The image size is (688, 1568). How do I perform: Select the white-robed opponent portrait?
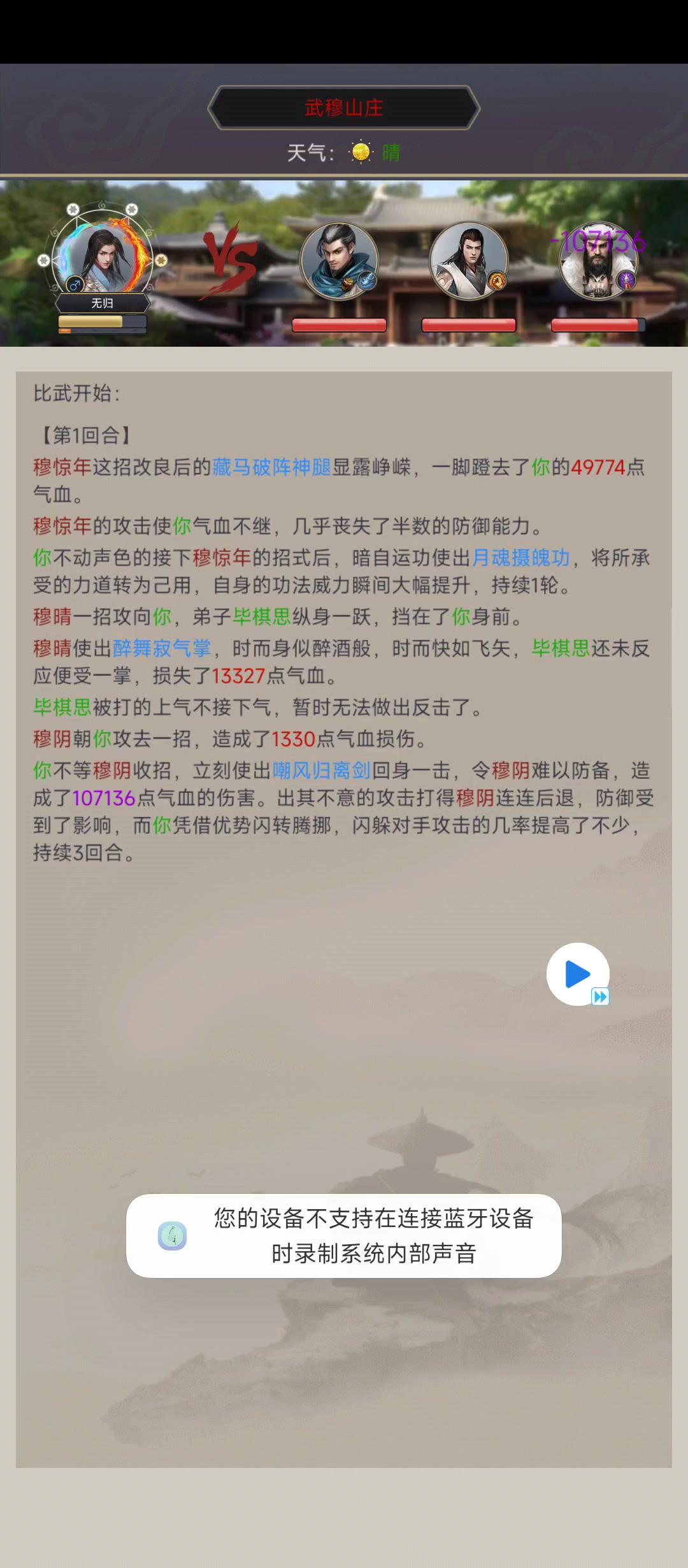[469, 260]
